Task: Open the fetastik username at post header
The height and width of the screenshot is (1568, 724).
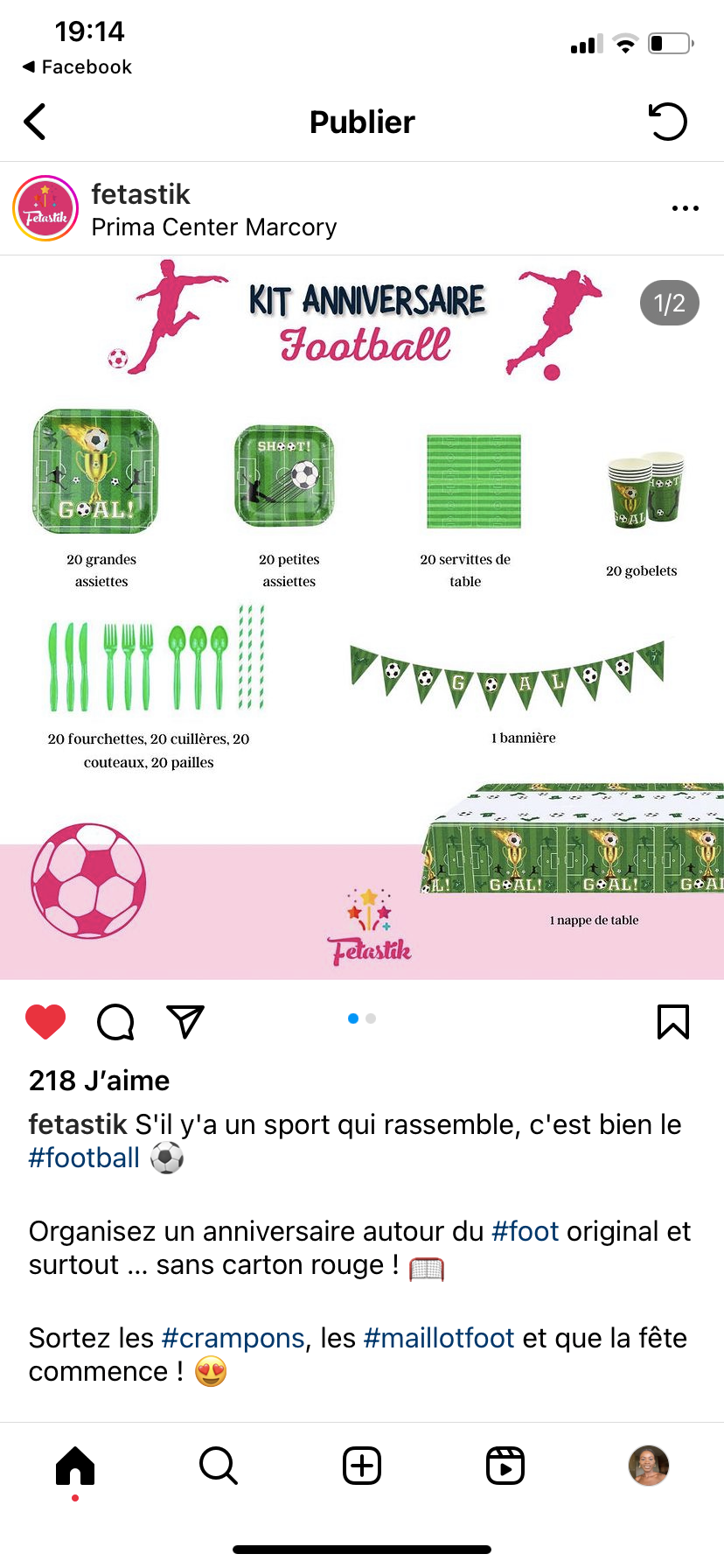Action: [x=141, y=194]
